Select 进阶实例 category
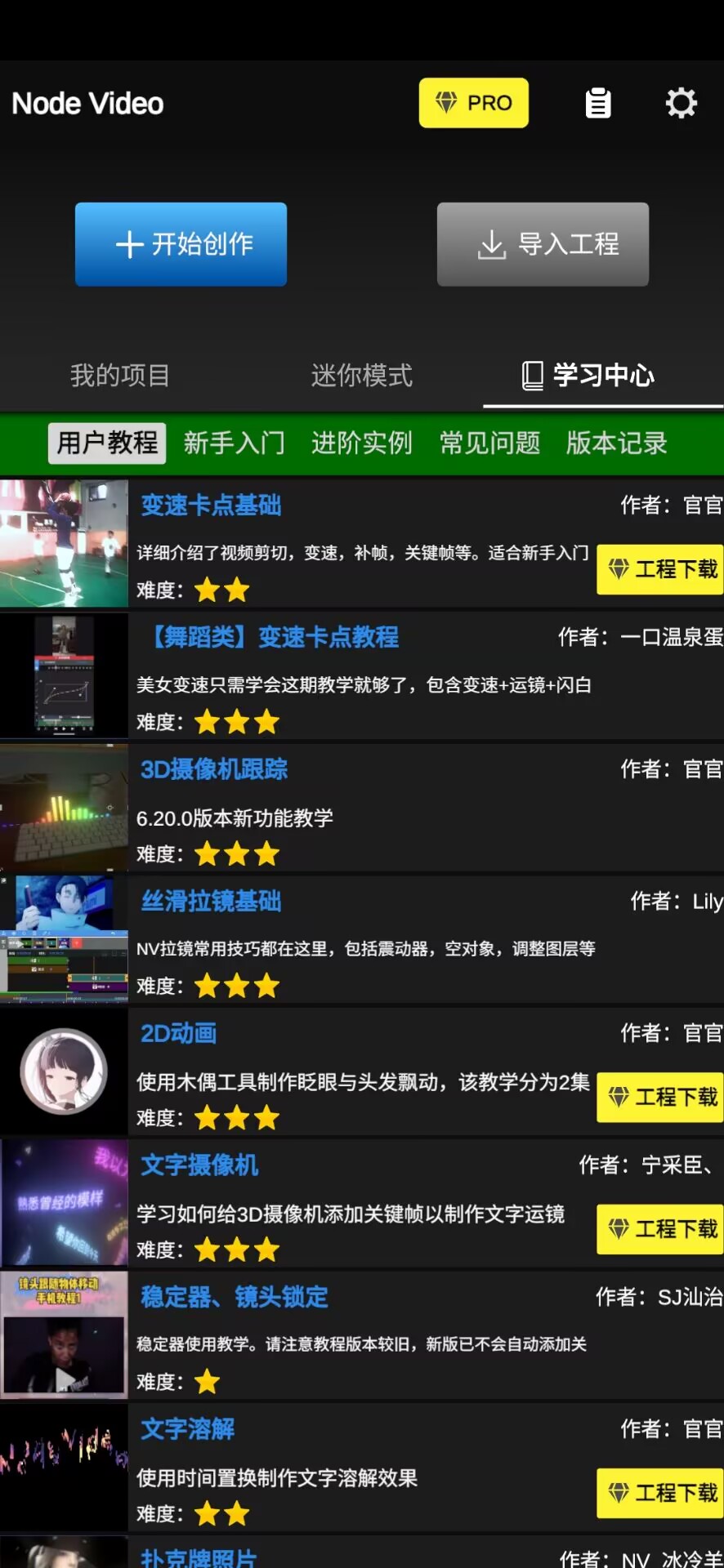This screenshot has height=1568, width=724. [x=361, y=443]
